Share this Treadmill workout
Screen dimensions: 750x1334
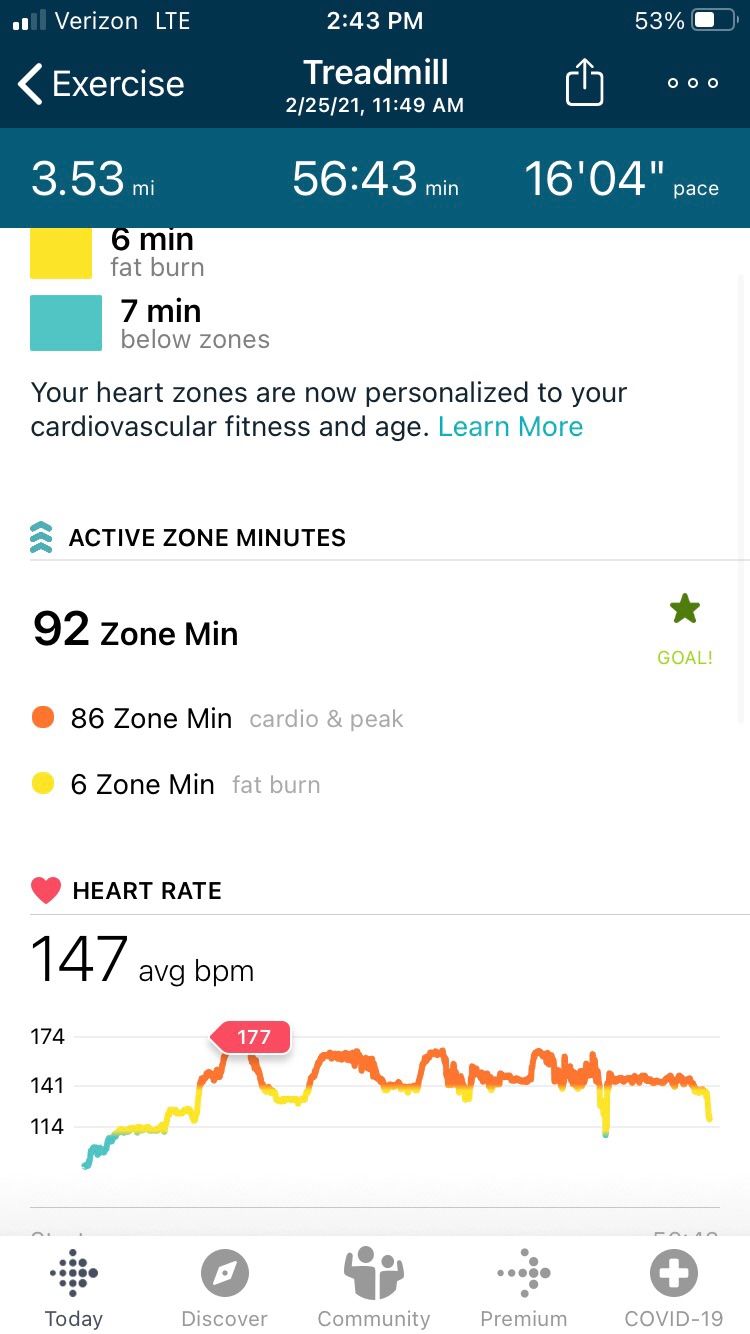[584, 83]
